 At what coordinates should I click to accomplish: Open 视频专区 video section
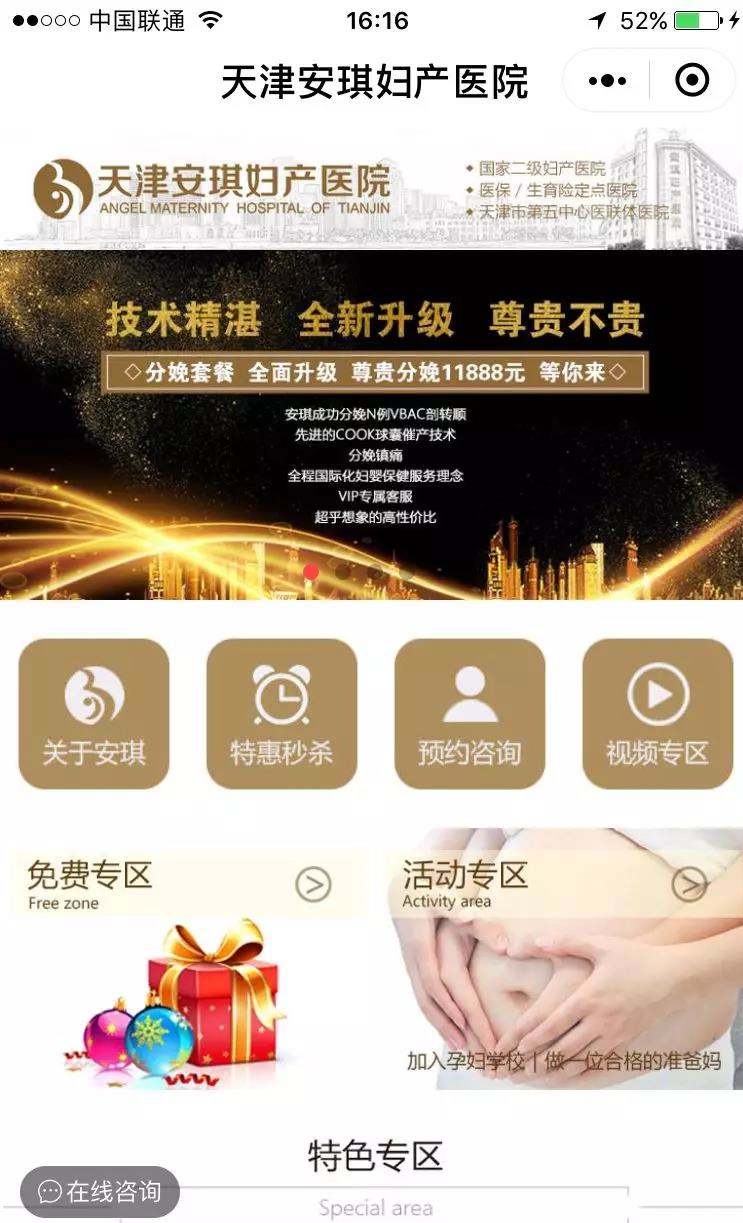coord(657,714)
